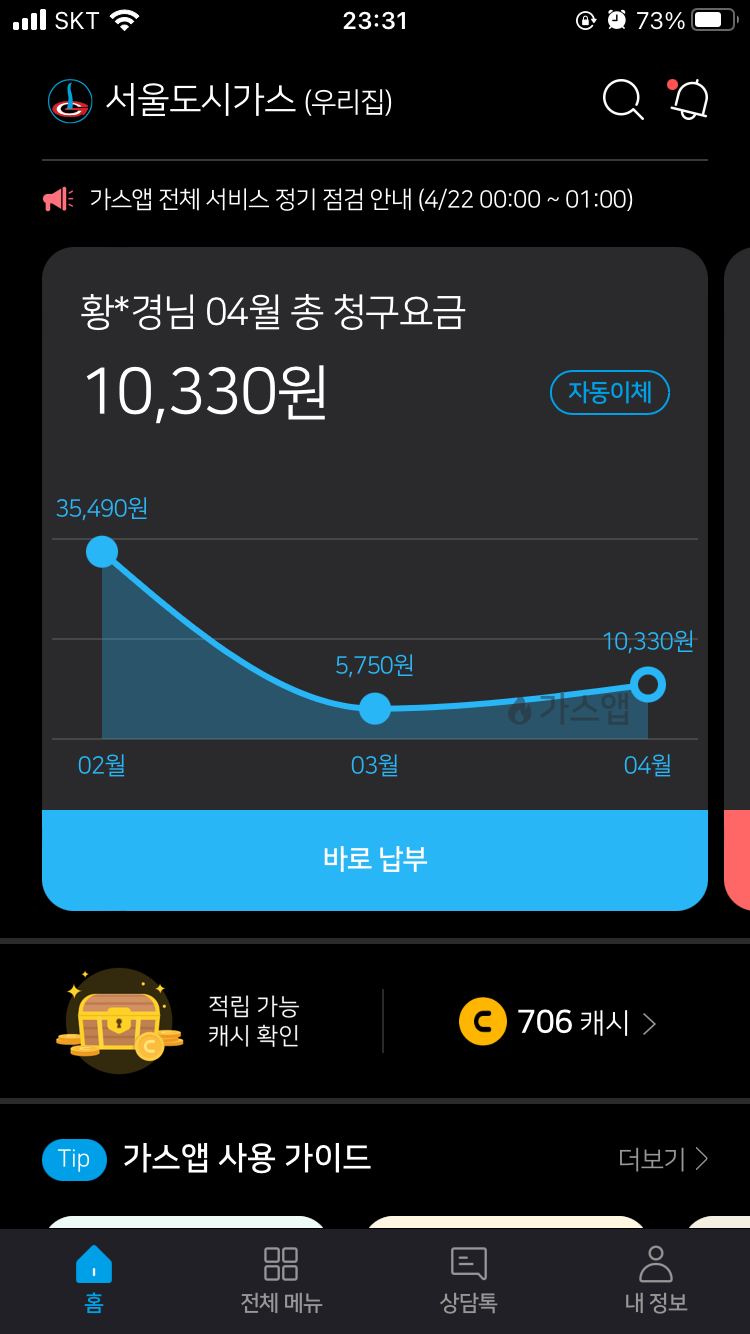The image size is (750, 1334).
Task: Select the 03월 point on the bill chart
Action: pos(374,708)
